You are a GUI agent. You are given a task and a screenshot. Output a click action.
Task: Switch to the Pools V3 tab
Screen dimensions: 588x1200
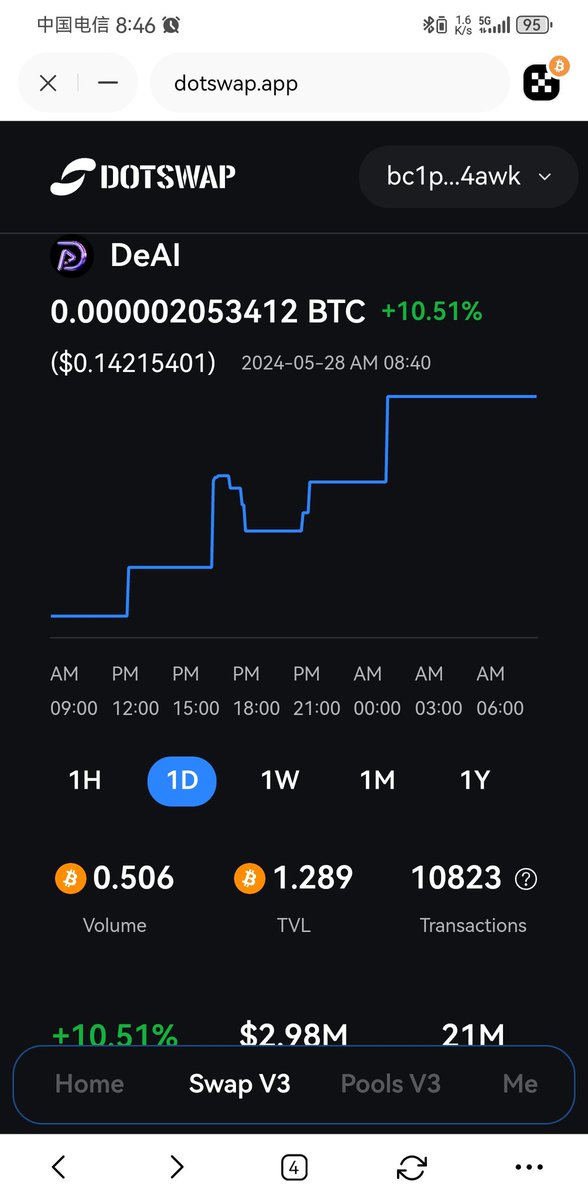(x=391, y=1084)
